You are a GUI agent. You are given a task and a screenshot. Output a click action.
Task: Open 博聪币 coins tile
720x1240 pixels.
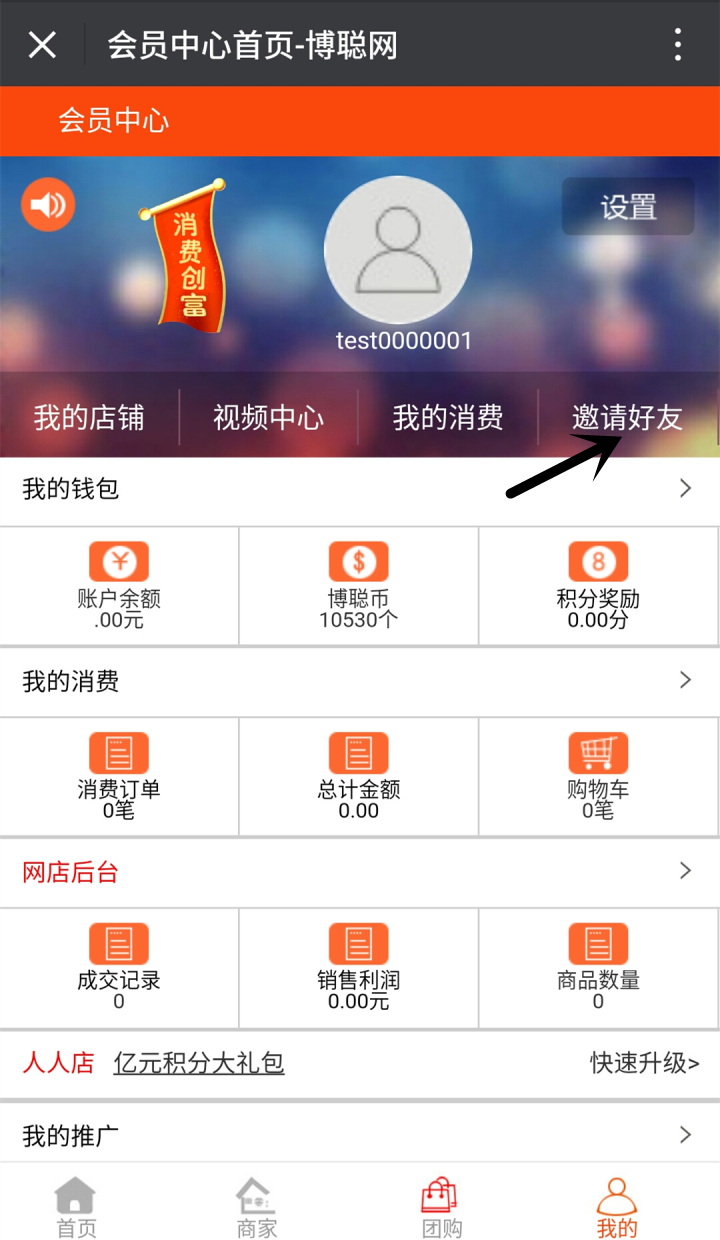coord(359,585)
